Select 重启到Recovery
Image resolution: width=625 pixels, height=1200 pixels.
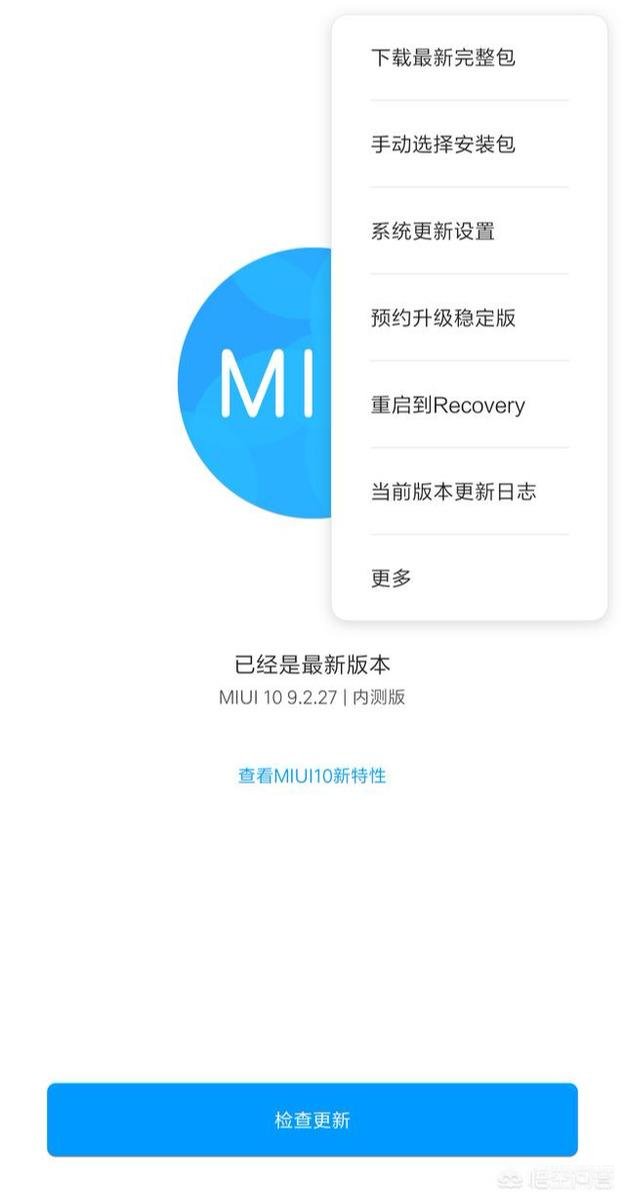coord(447,405)
